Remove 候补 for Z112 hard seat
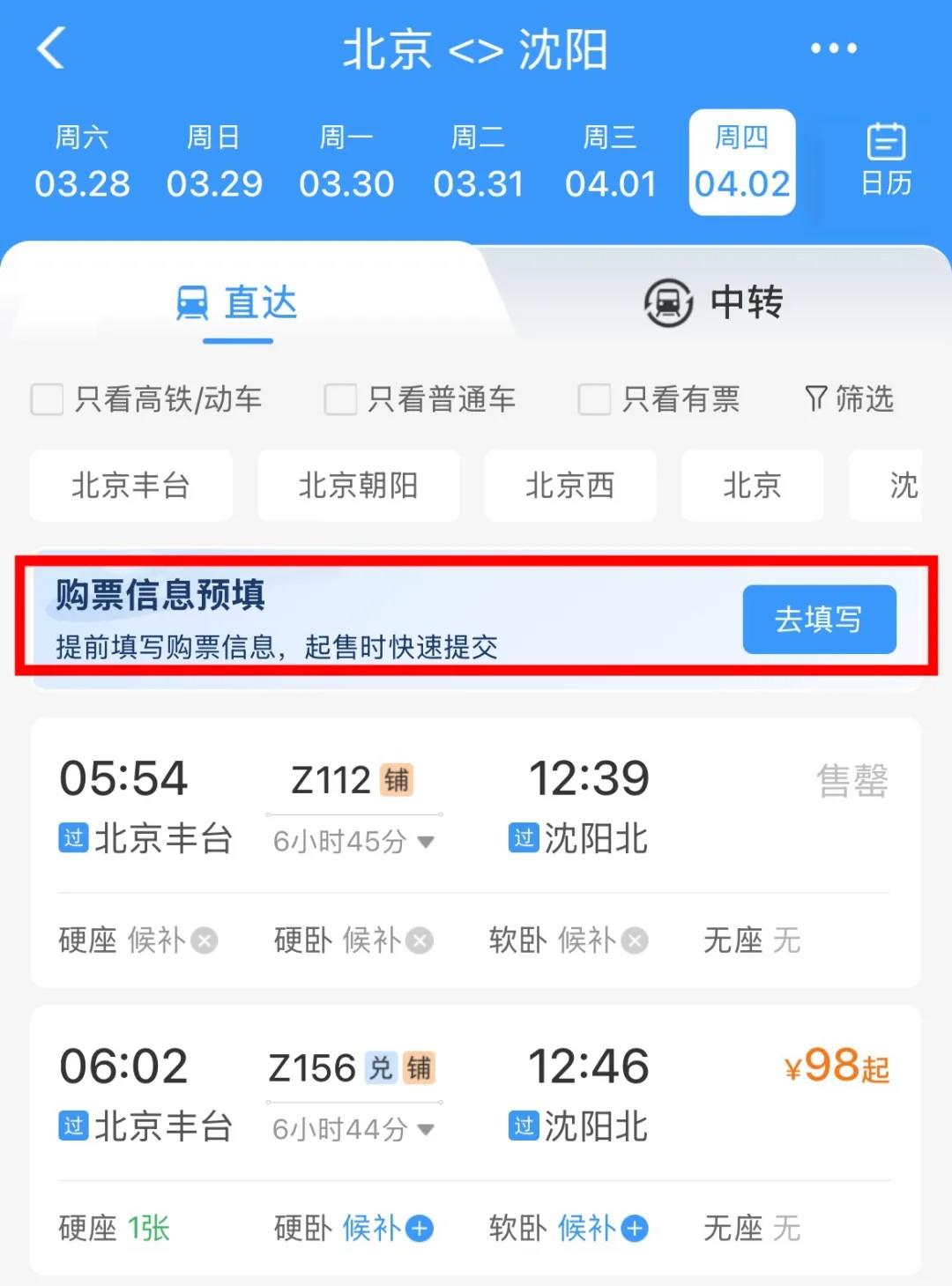This screenshot has width=952, height=1286. 205,940
